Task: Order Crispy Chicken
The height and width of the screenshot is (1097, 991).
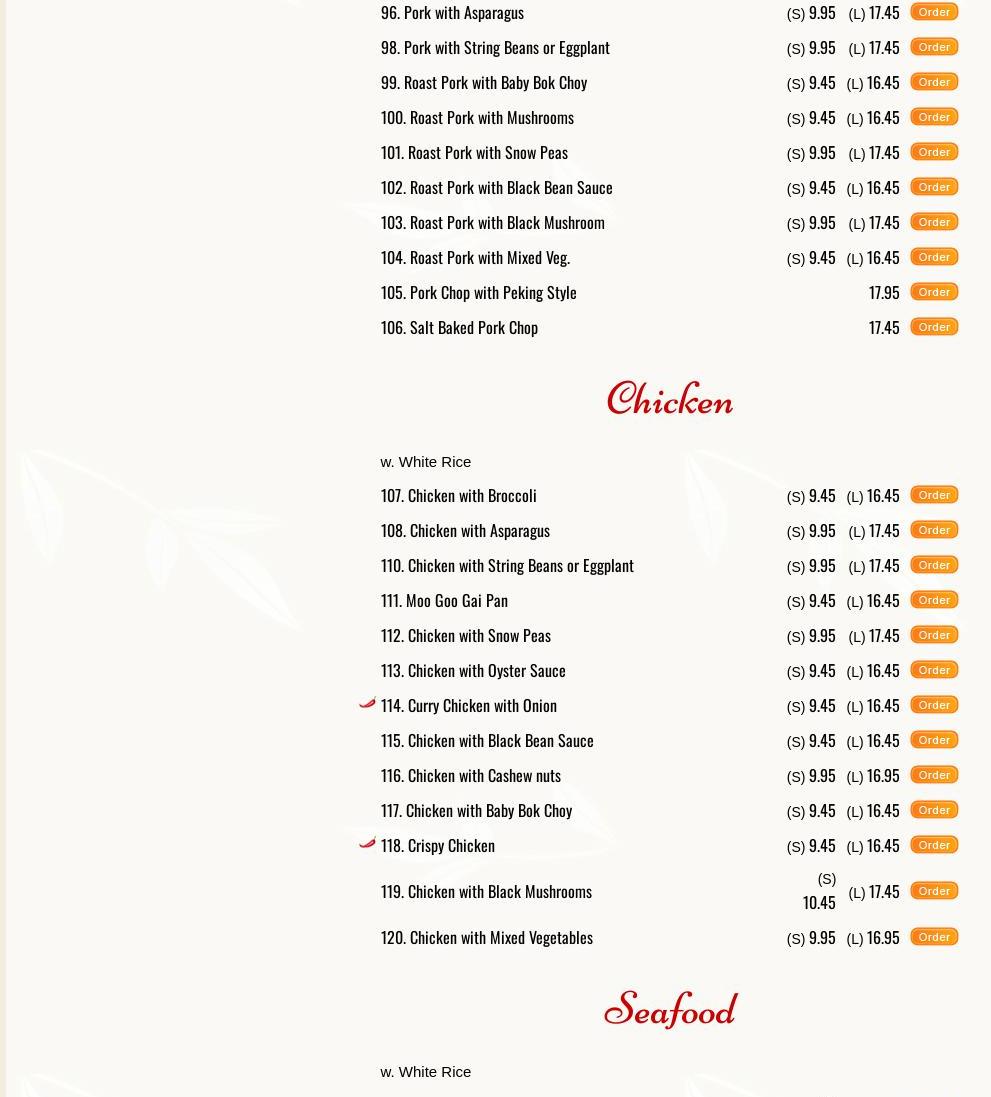Action: tap(933, 845)
